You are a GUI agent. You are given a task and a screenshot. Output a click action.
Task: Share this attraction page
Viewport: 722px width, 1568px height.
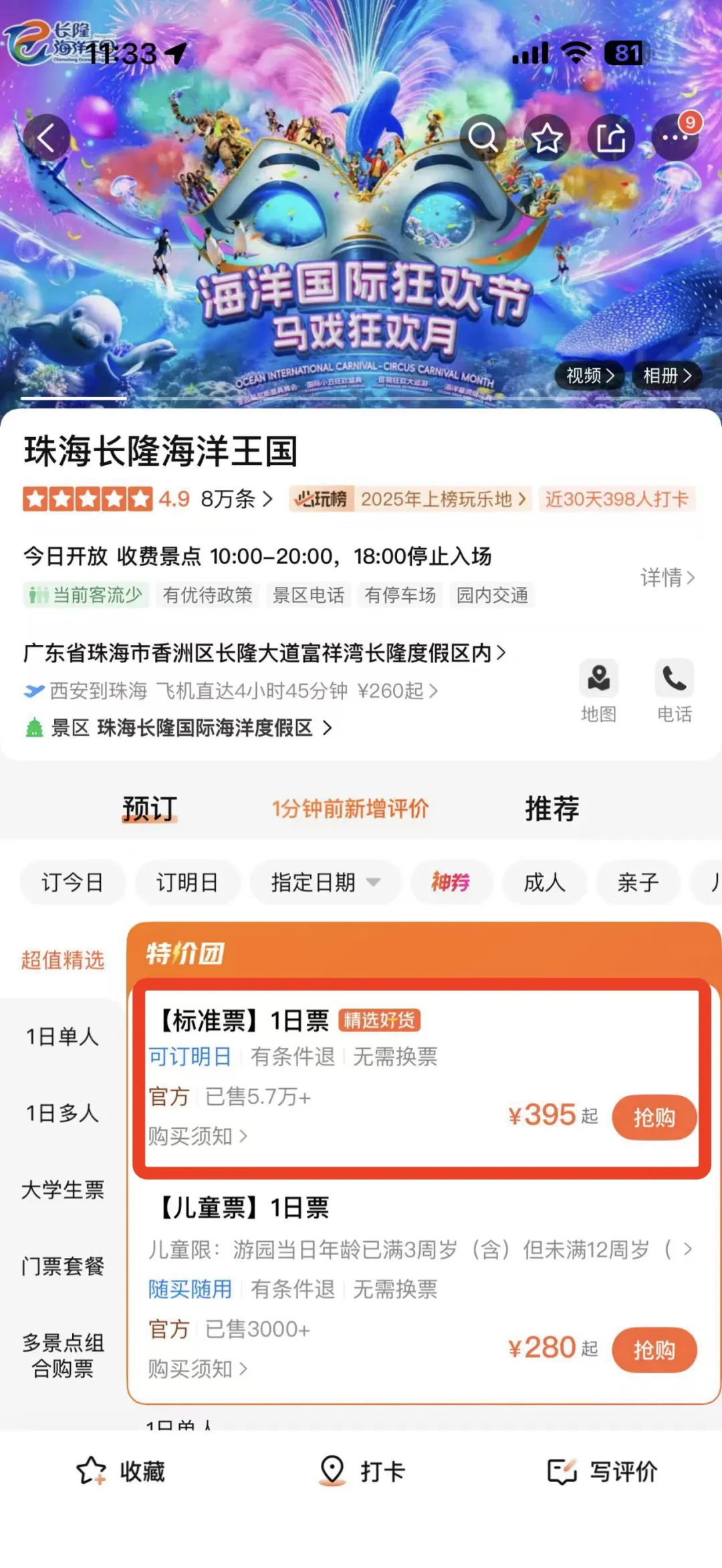point(611,138)
